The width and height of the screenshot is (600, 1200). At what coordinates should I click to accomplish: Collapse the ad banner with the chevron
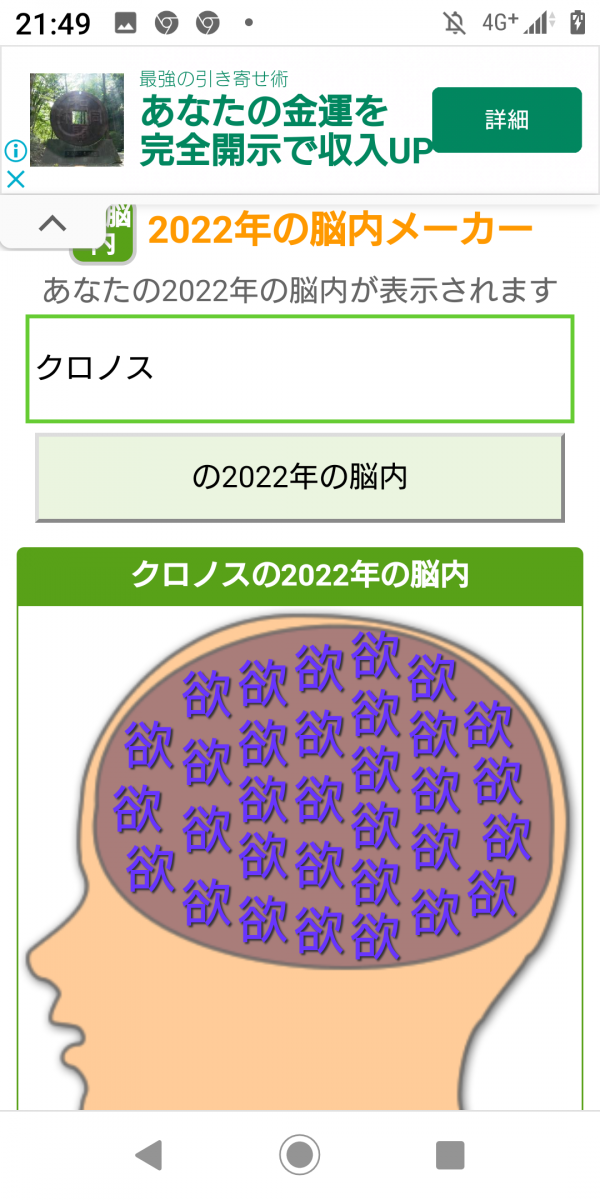(52, 224)
